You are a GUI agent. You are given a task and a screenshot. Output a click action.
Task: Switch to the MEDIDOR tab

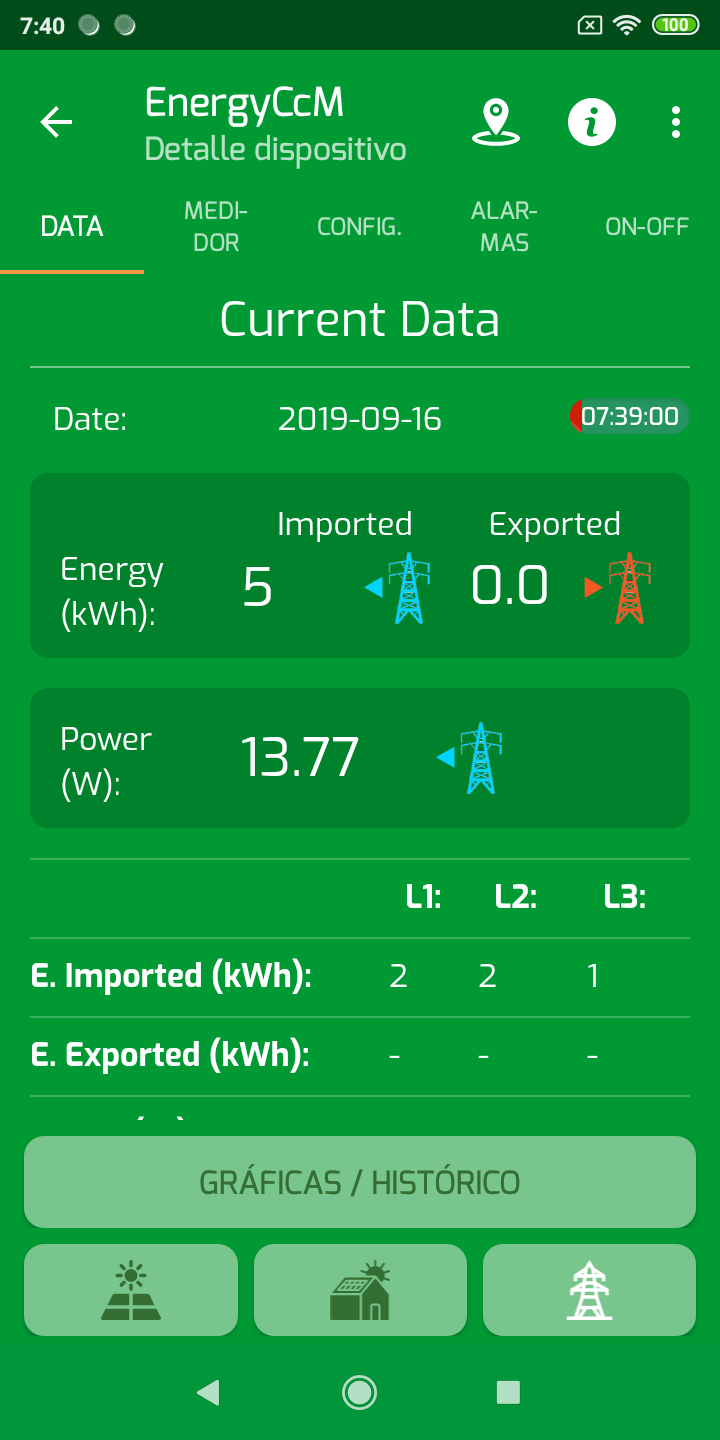[x=216, y=227]
